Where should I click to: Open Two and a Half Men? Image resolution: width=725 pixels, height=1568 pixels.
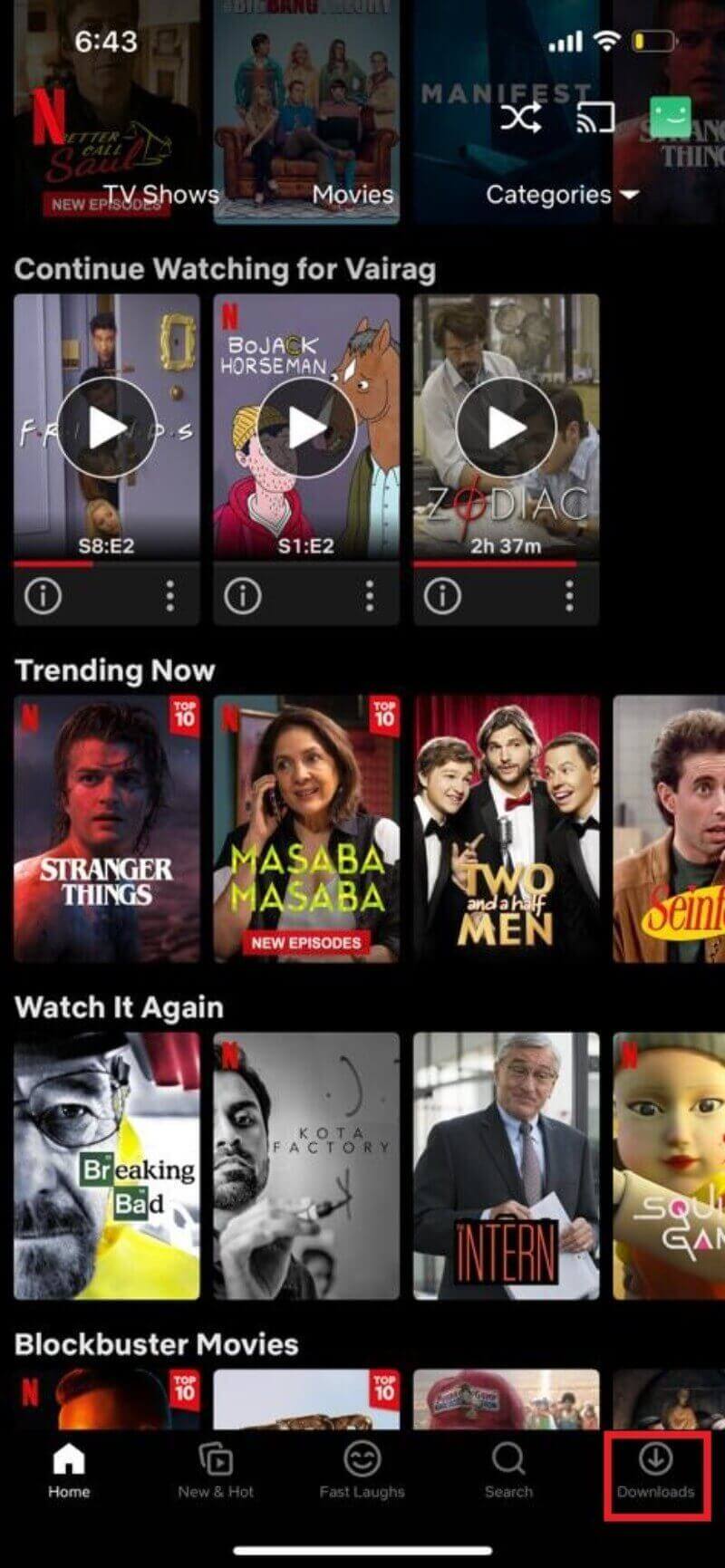[506, 829]
